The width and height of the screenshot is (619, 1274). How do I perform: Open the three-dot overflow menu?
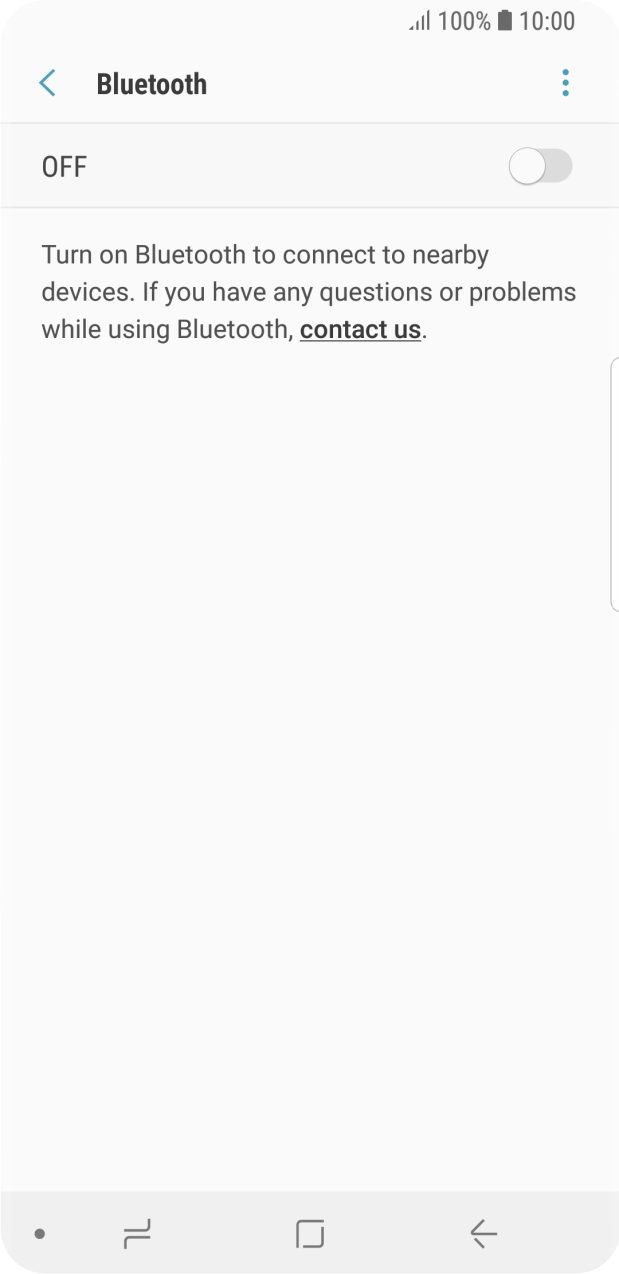(x=565, y=83)
